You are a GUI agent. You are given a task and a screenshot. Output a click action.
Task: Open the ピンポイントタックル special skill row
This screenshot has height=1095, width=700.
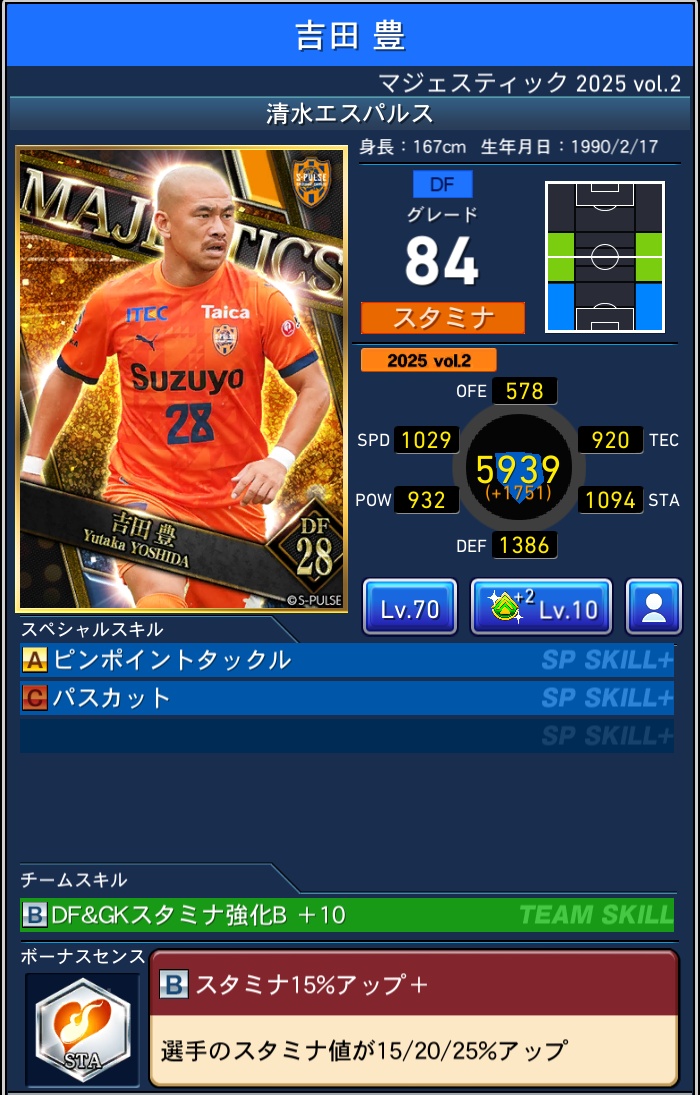pos(346,660)
